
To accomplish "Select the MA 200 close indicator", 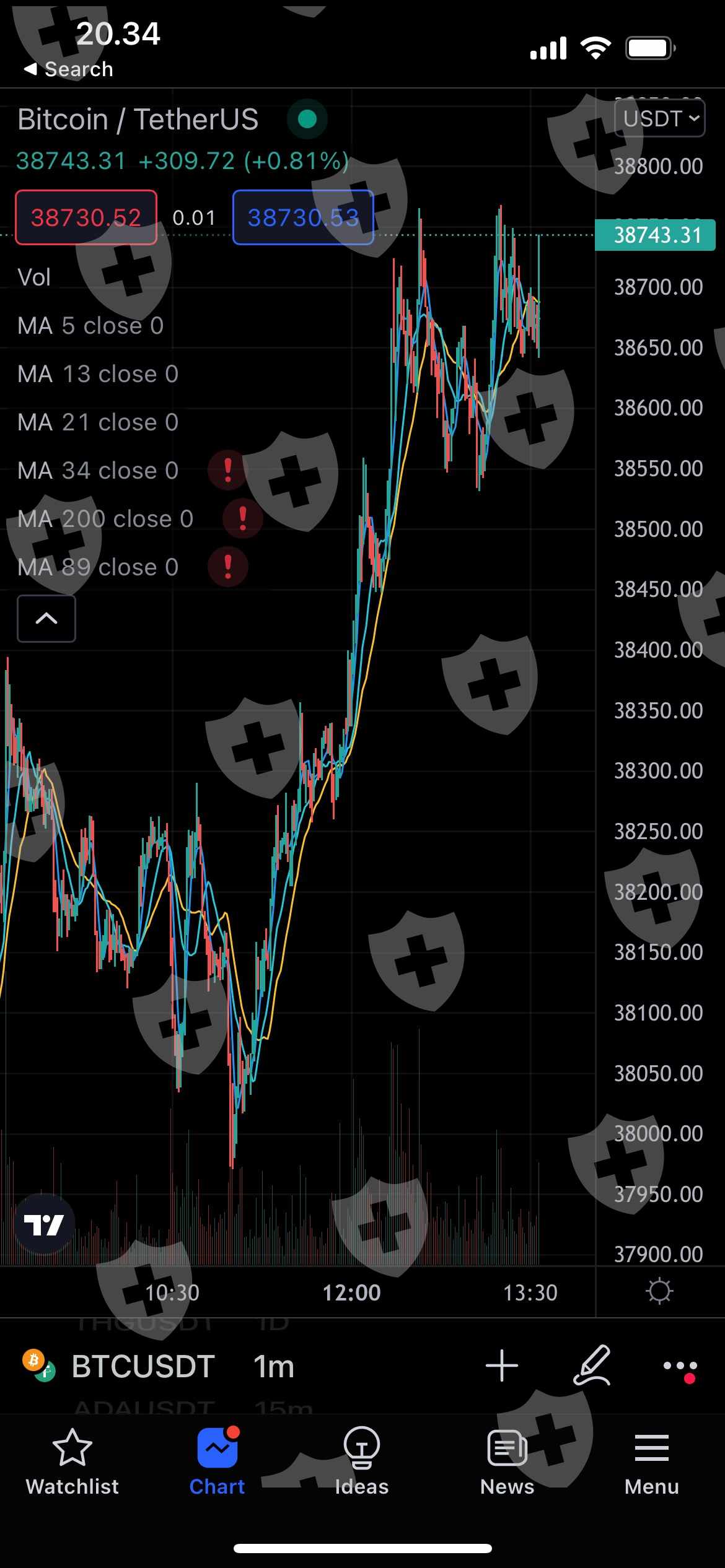I will coord(105,519).
